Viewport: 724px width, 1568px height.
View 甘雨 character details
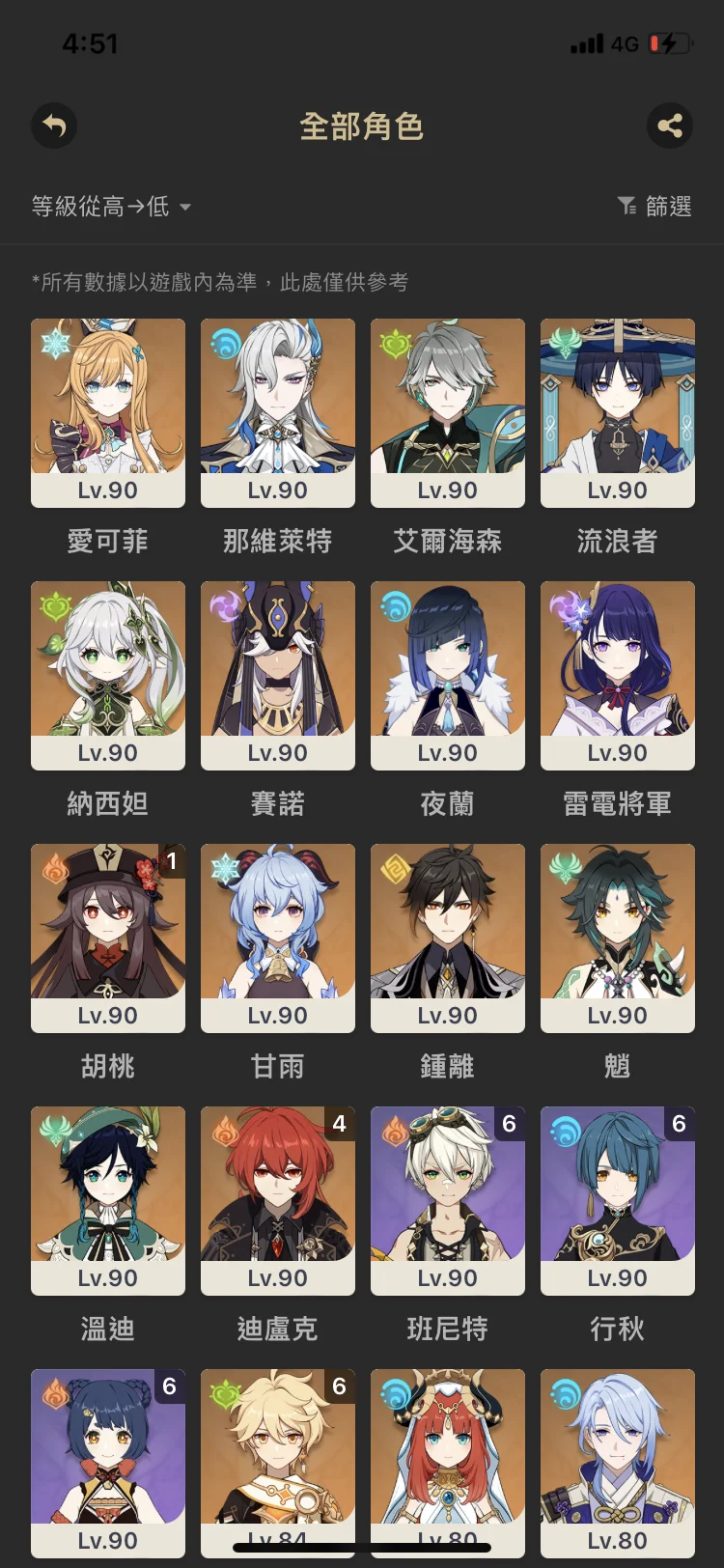tap(278, 938)
